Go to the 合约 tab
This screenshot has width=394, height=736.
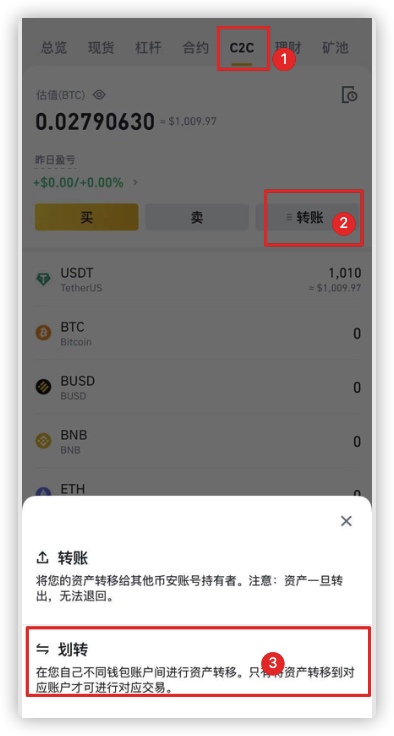(195, 48)
